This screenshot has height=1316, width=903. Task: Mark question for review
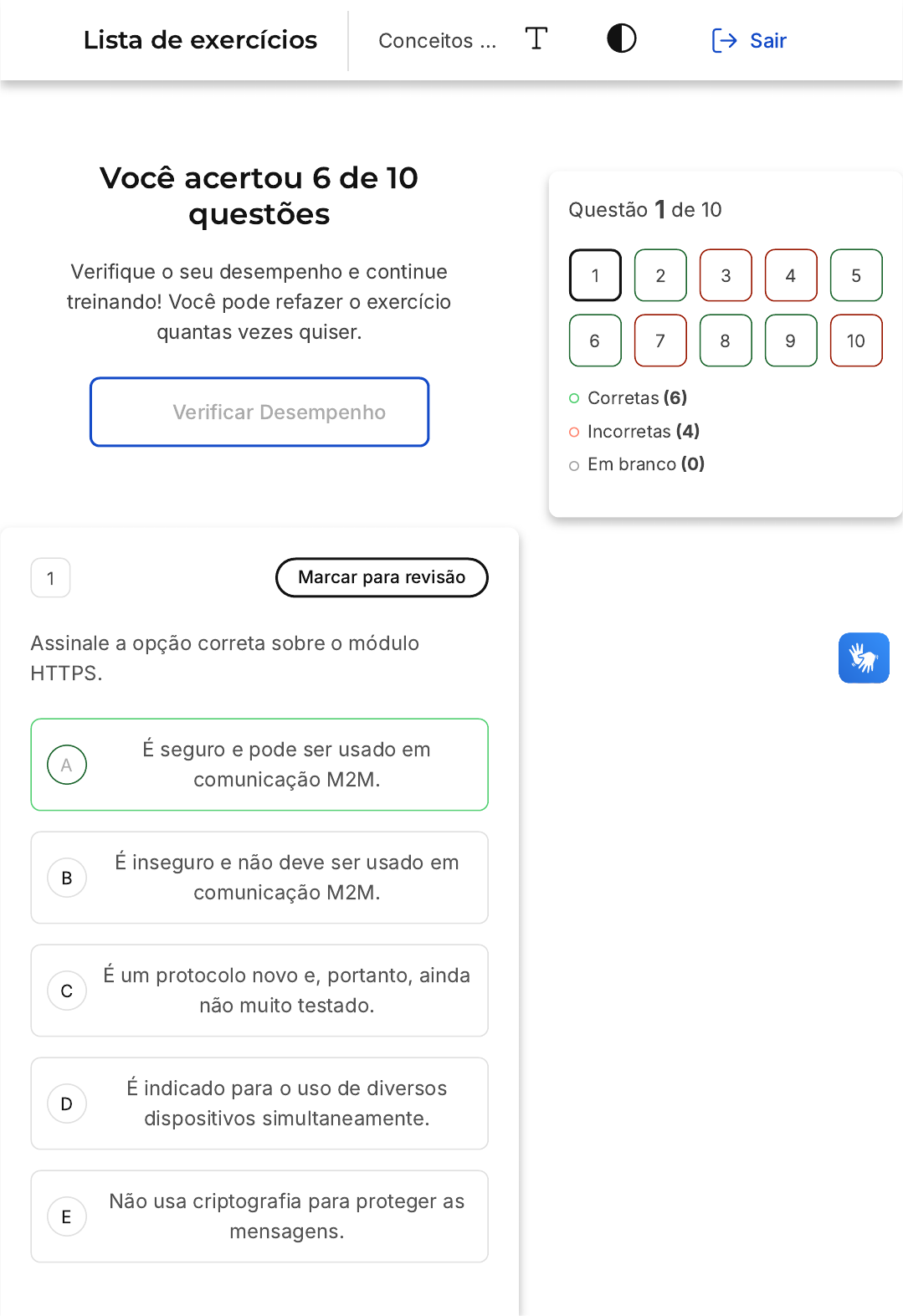pyautogui.click(x=382, y=577)
